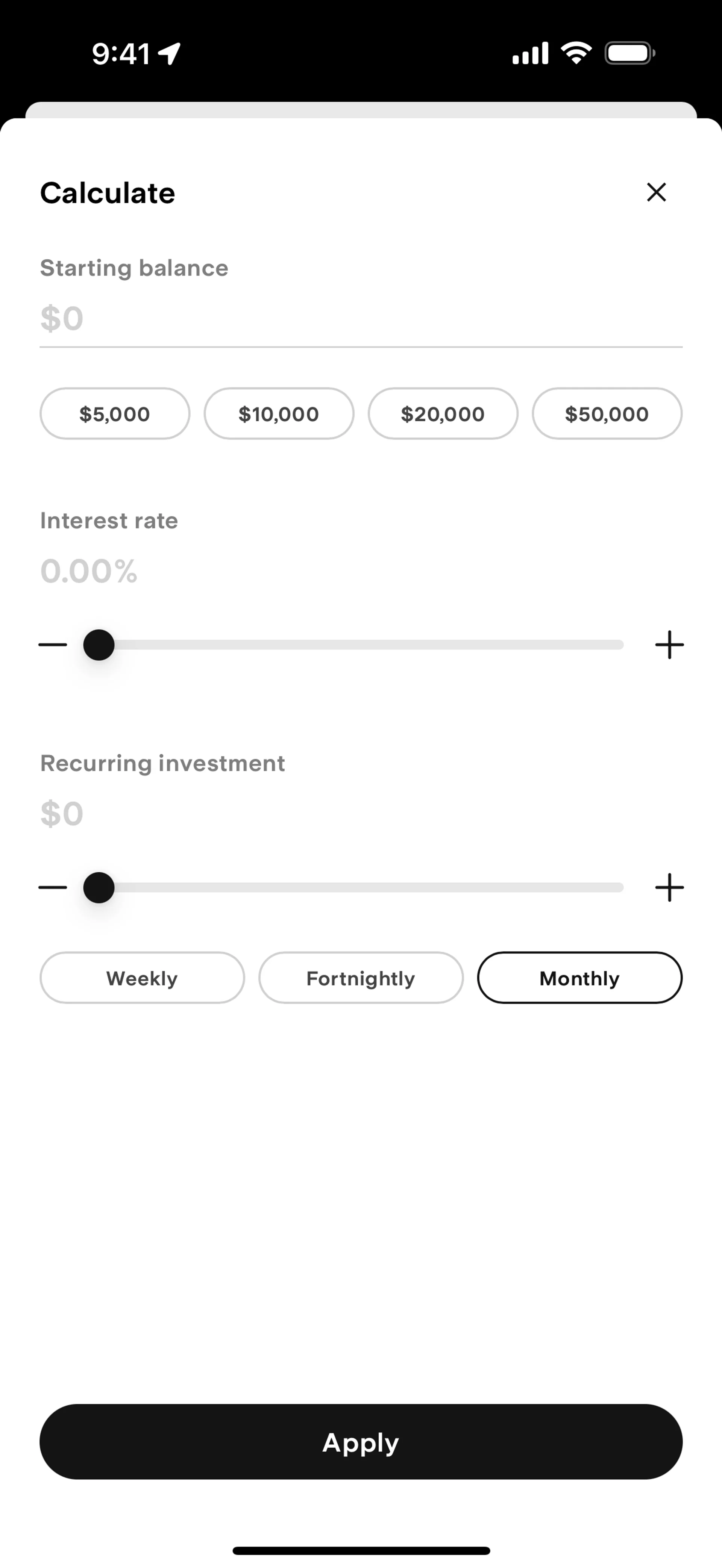Select Weekly investment frequency
The height and width of the screenshot is (1568, 722).
141,978
